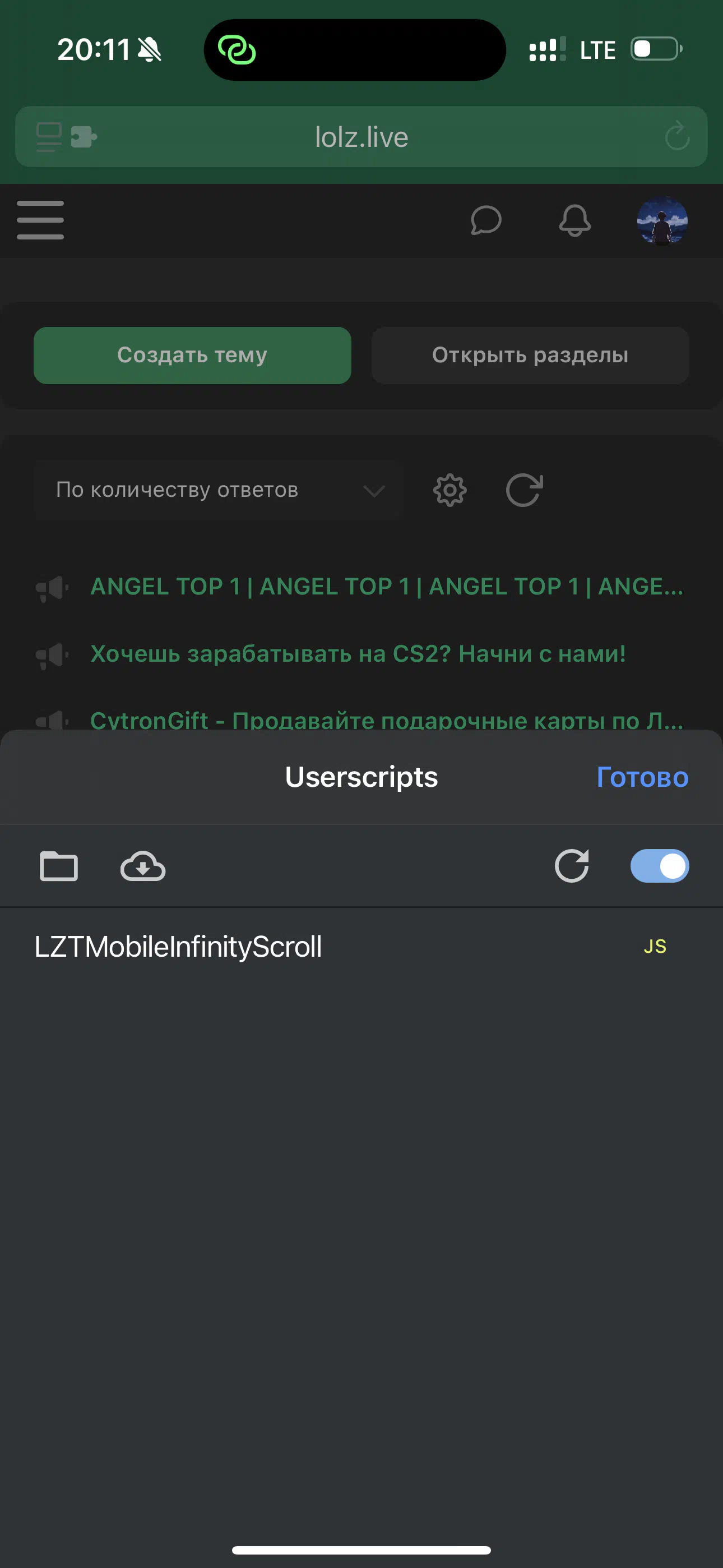The height and width of the screenshot is (1568, 723).
Task: Open the conversations chat bubble
Action: pyautogui.click(x=486, y=220)
